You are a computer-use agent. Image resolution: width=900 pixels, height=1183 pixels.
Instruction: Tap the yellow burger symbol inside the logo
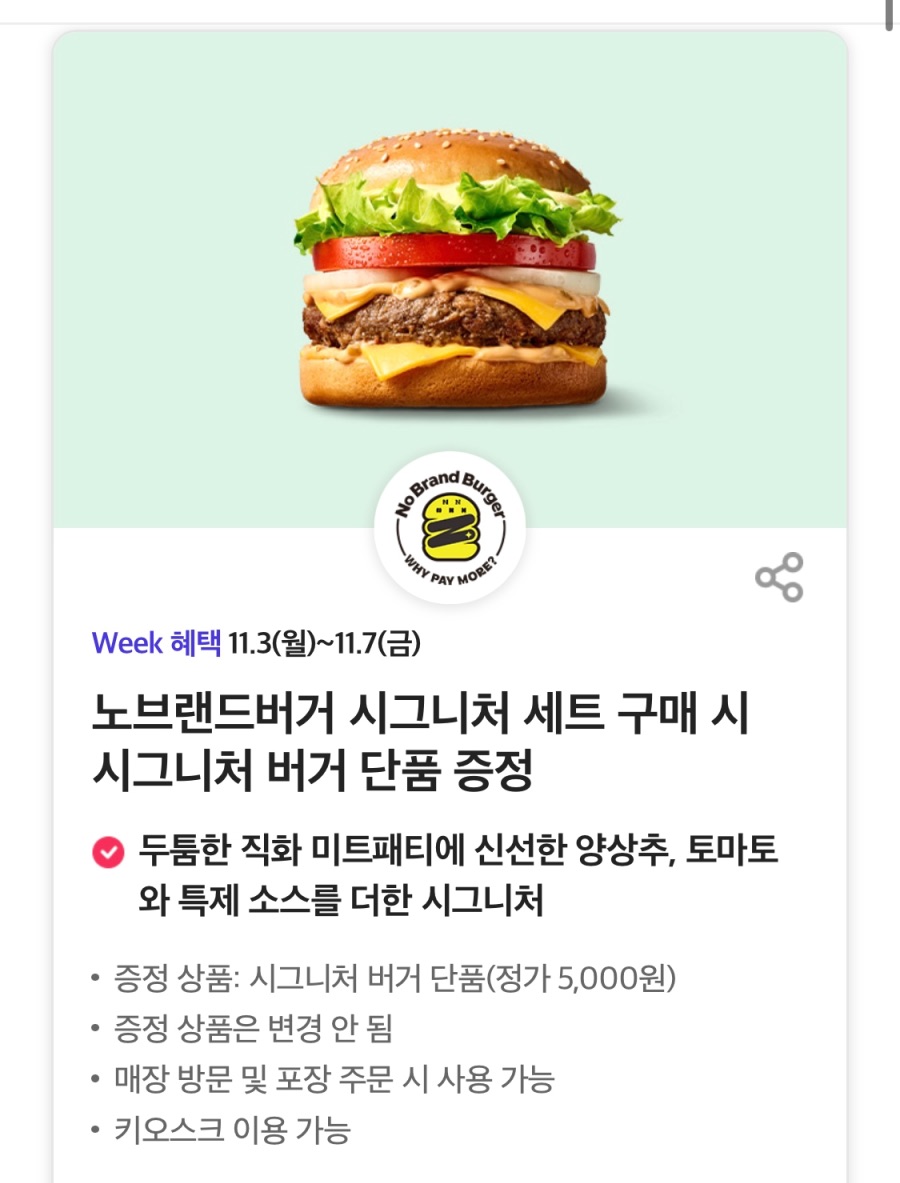(450, 524)
